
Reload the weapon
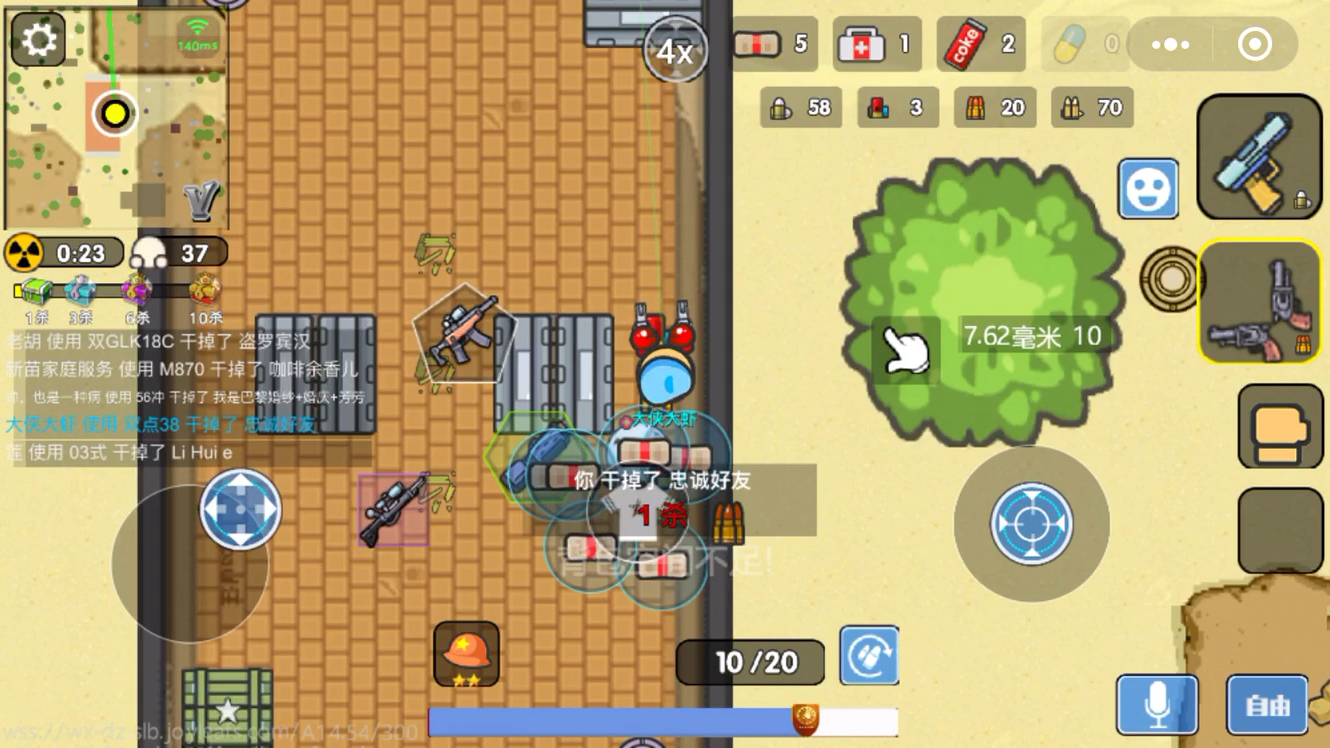tap(868, 656)
